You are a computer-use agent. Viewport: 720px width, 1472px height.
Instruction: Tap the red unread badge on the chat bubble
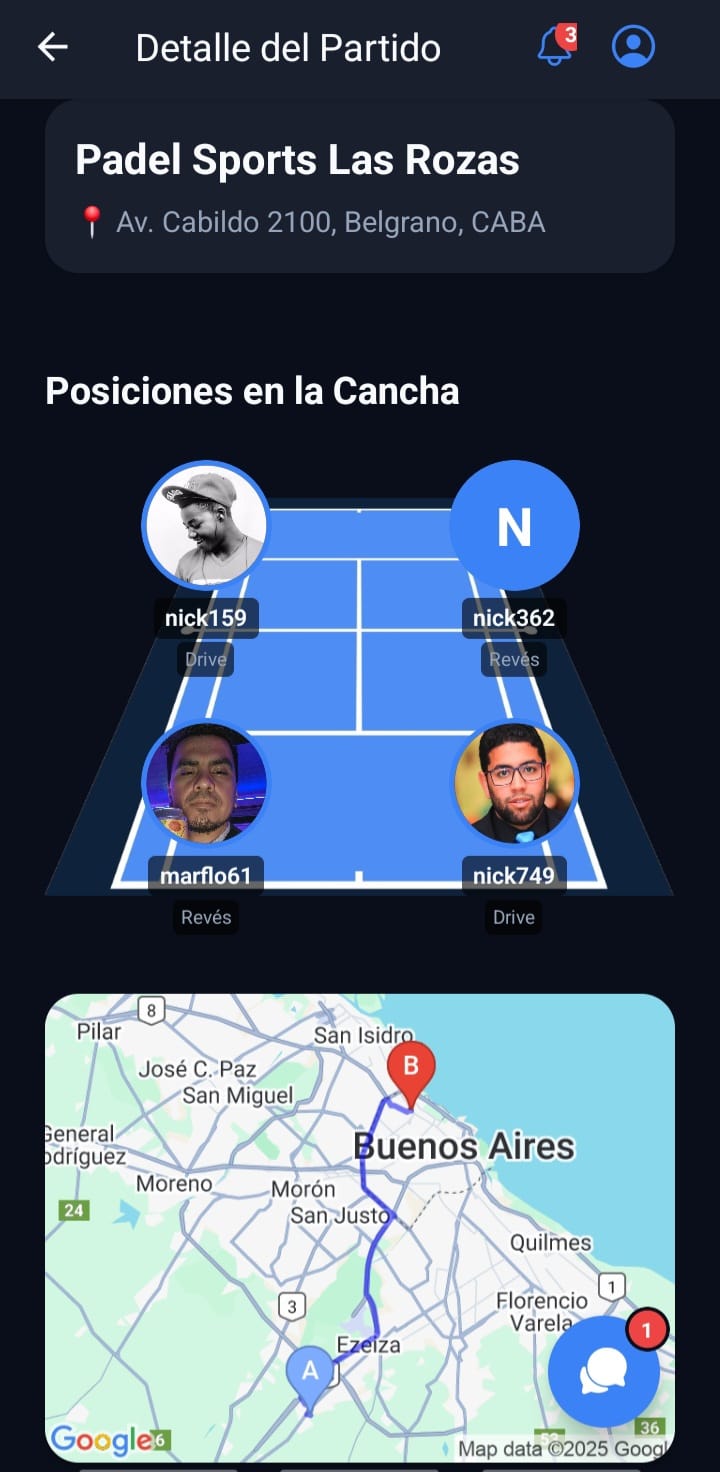[646, 1330]
